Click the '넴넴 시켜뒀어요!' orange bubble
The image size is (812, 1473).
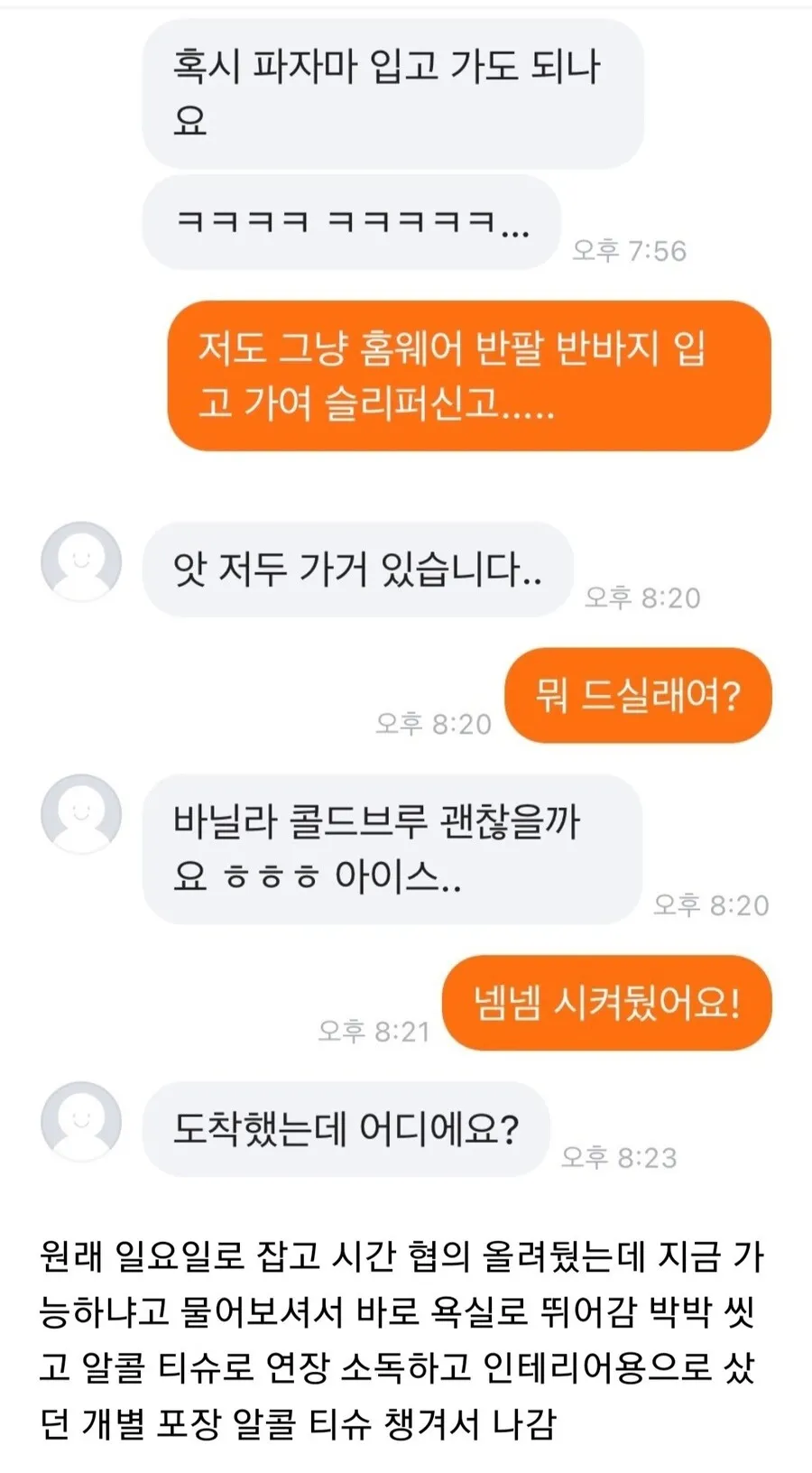click(606, 1005)
